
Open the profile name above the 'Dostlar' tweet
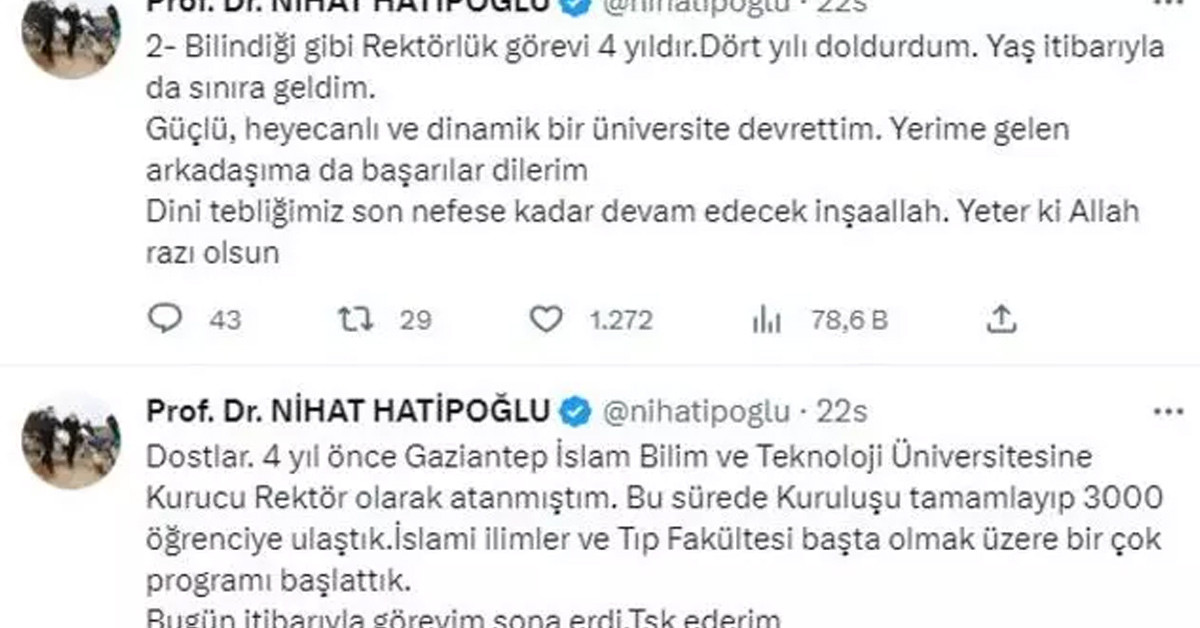[x=348, y=411]
